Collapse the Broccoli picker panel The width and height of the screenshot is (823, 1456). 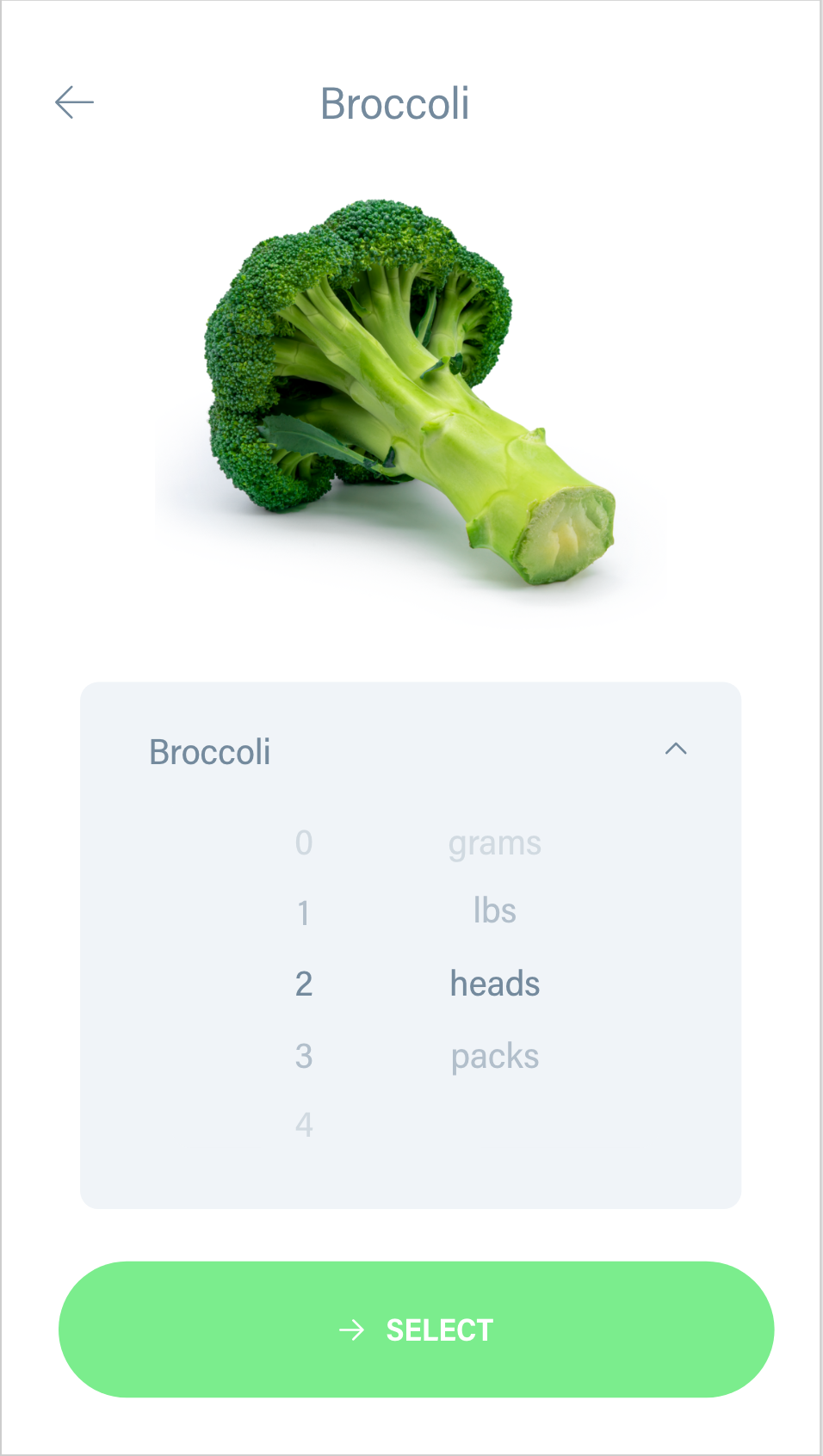tap(676, 749)
